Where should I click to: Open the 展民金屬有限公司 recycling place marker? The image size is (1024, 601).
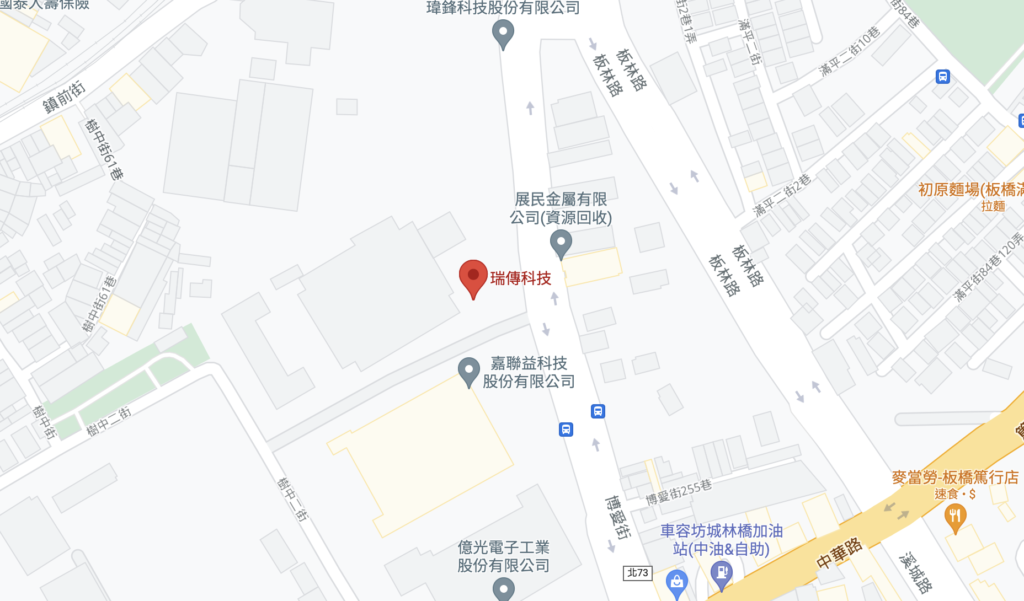[x=562, y=242]
